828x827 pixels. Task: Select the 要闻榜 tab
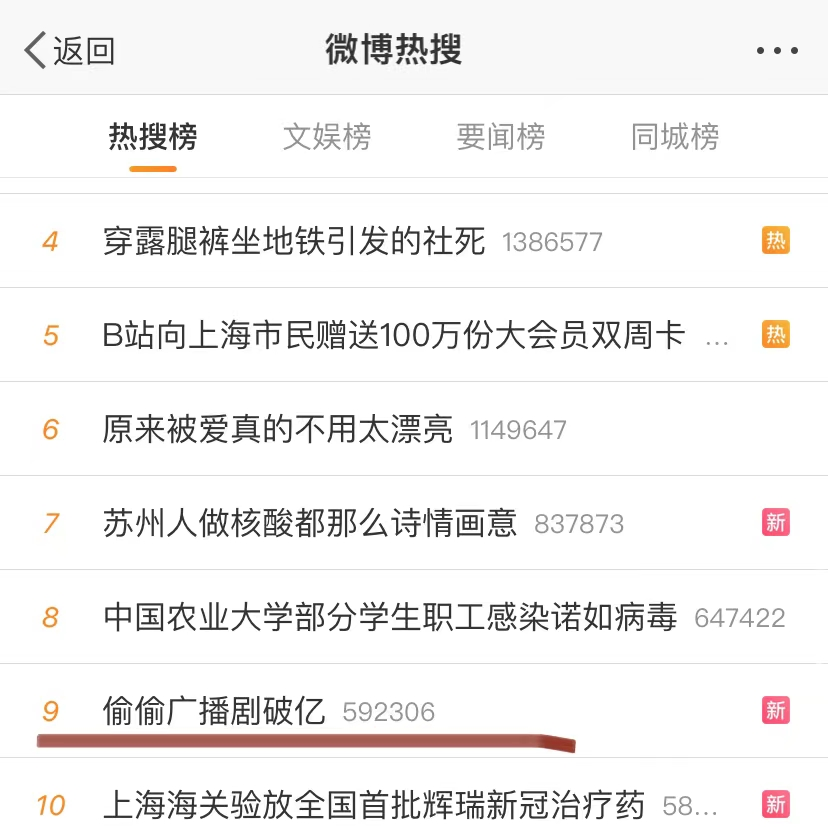coord(501,137)
